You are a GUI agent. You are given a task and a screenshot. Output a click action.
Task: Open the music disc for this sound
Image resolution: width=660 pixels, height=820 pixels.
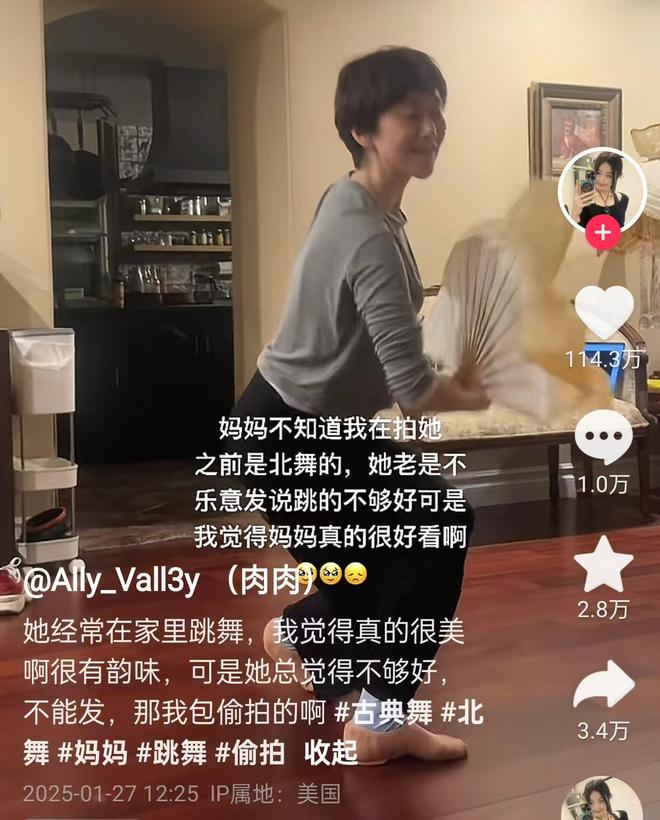tap(602, 802)
